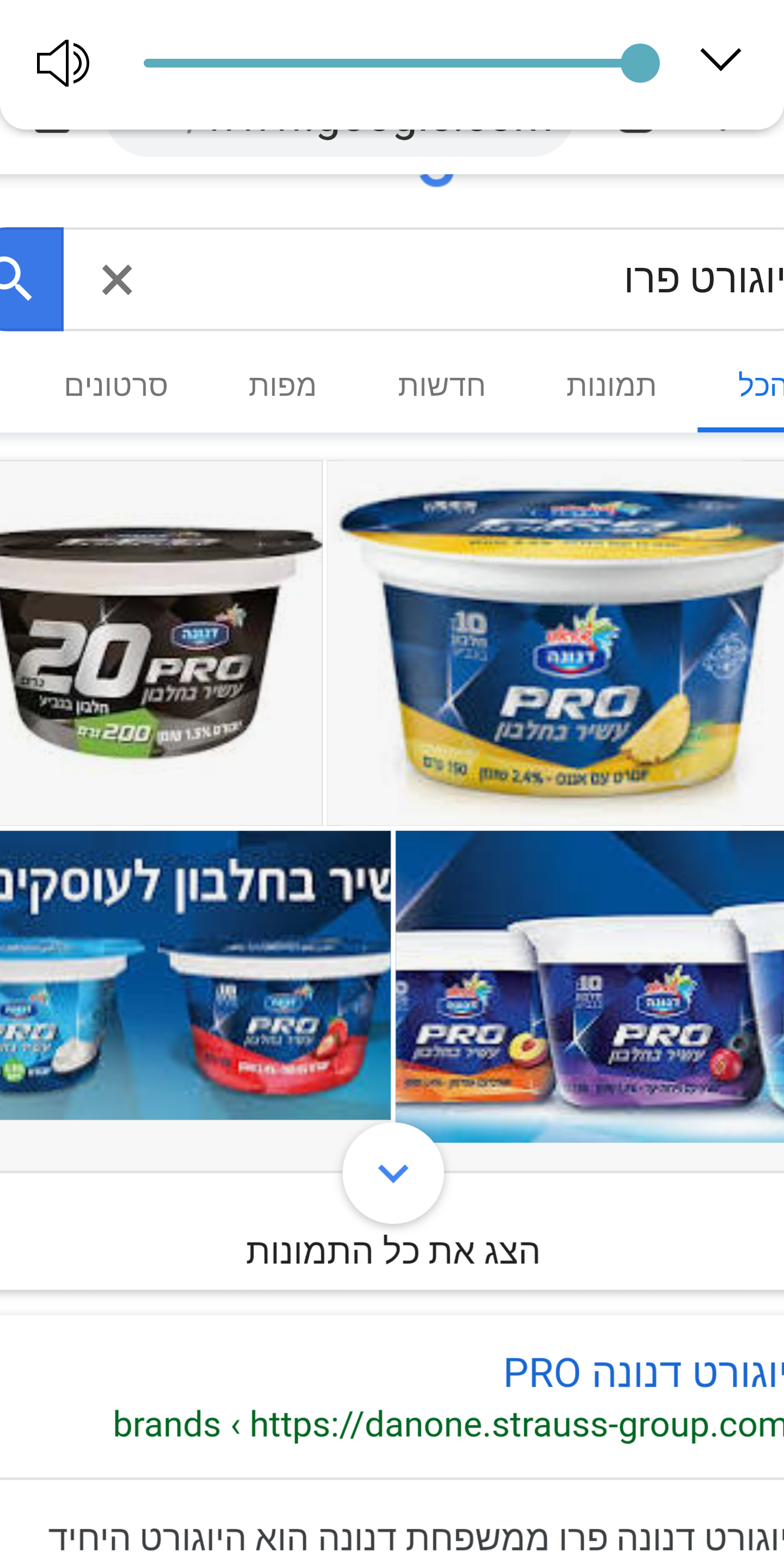Switch to the סרטונים tab
This screenshot has height=1568, width=784.
115,386
